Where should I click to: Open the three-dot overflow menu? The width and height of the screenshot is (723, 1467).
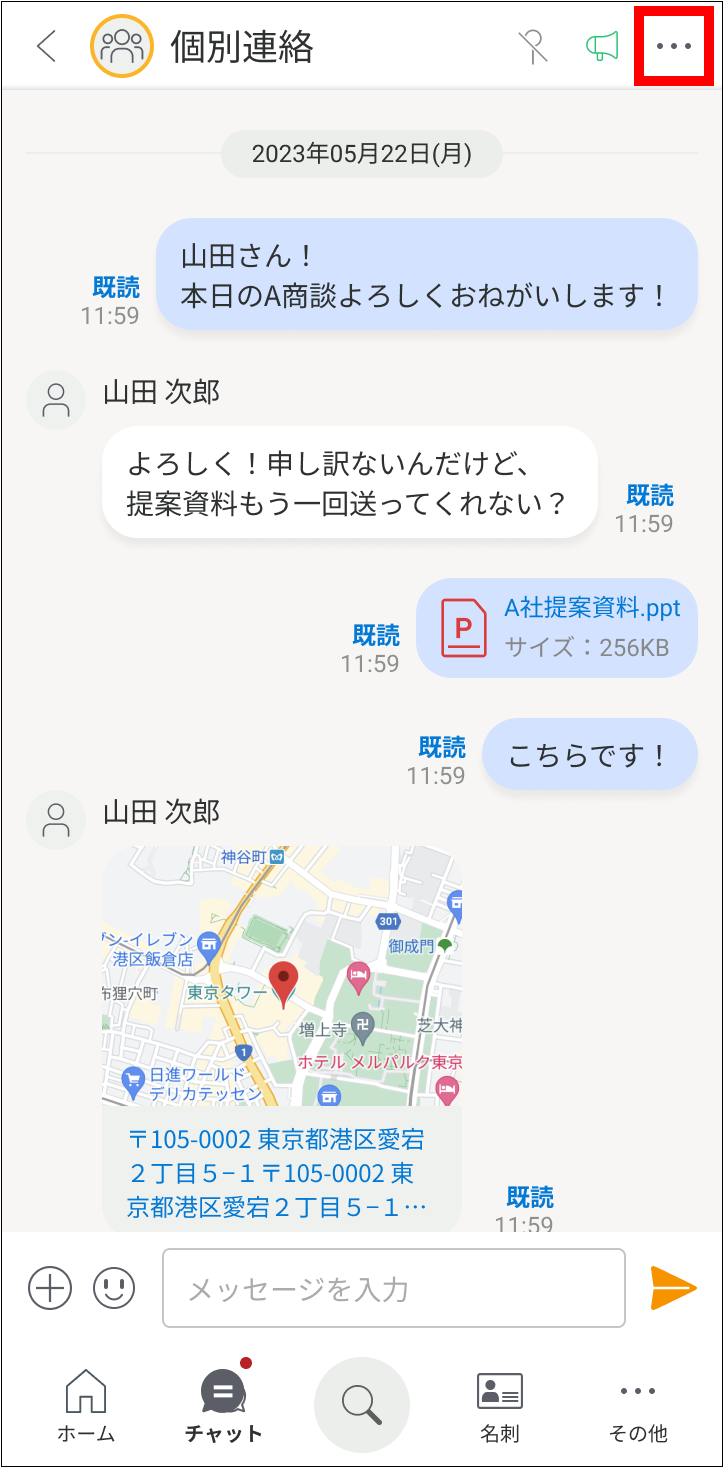[673, 47]
